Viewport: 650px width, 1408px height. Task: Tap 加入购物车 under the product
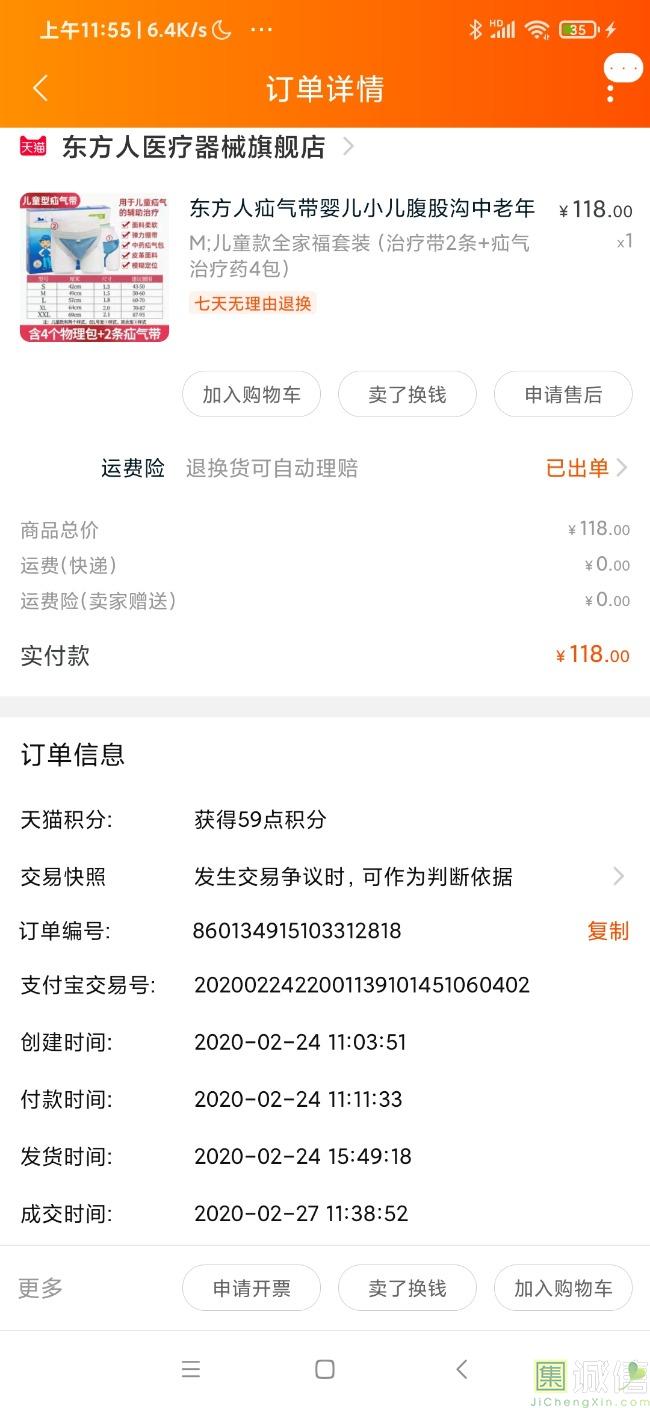pos(251,395)
